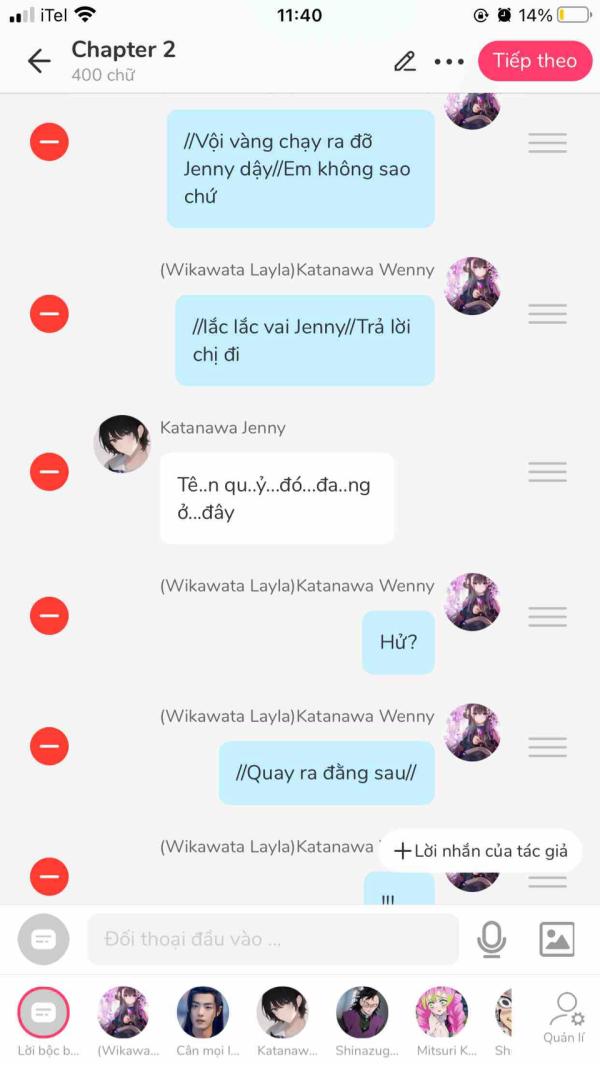Open the 'Tê..n qu..ỷ...đó' message bubble
The height and width of the screenshot is (1067, 600).
click(x=276, y=498)
